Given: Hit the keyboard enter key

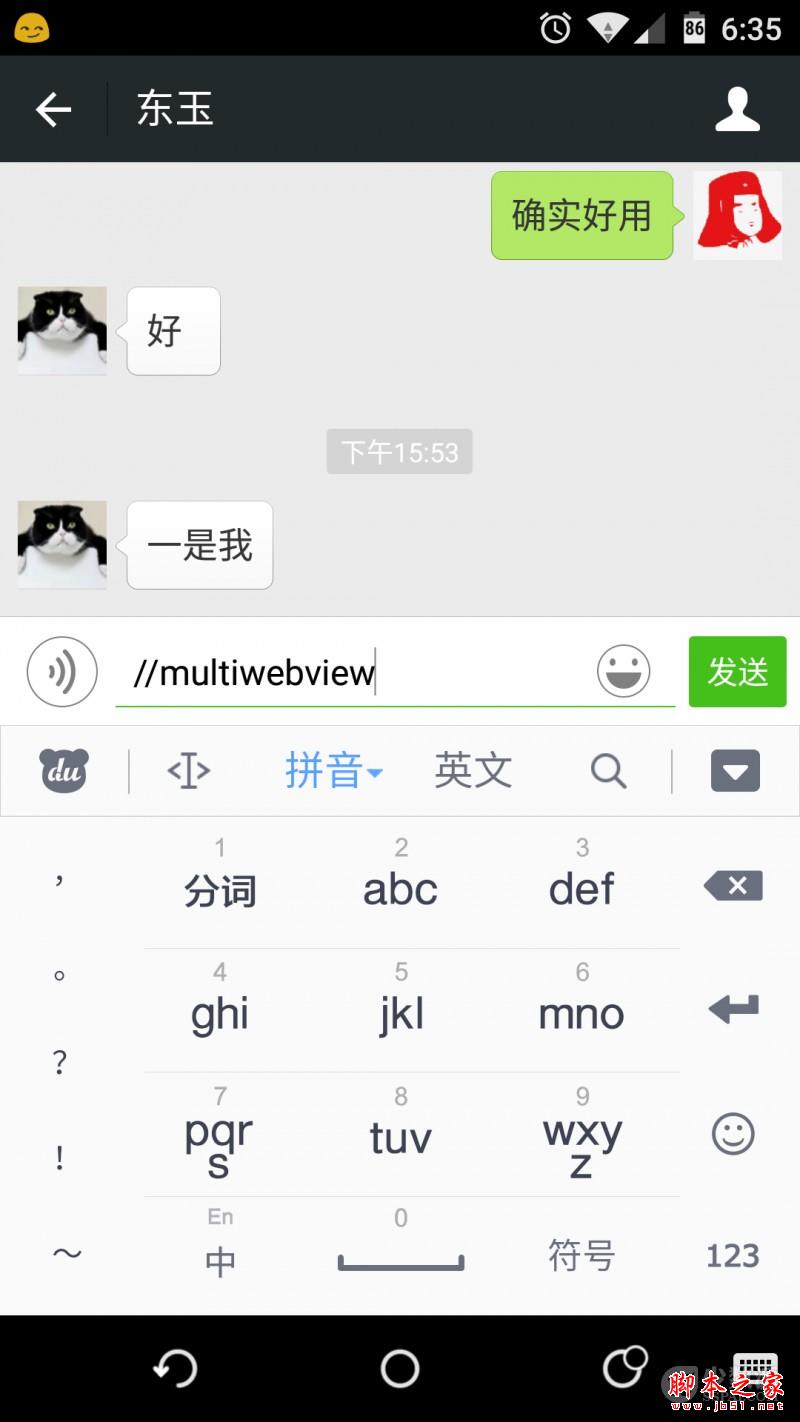Looking at the screenshot, I should [733, 1009].
